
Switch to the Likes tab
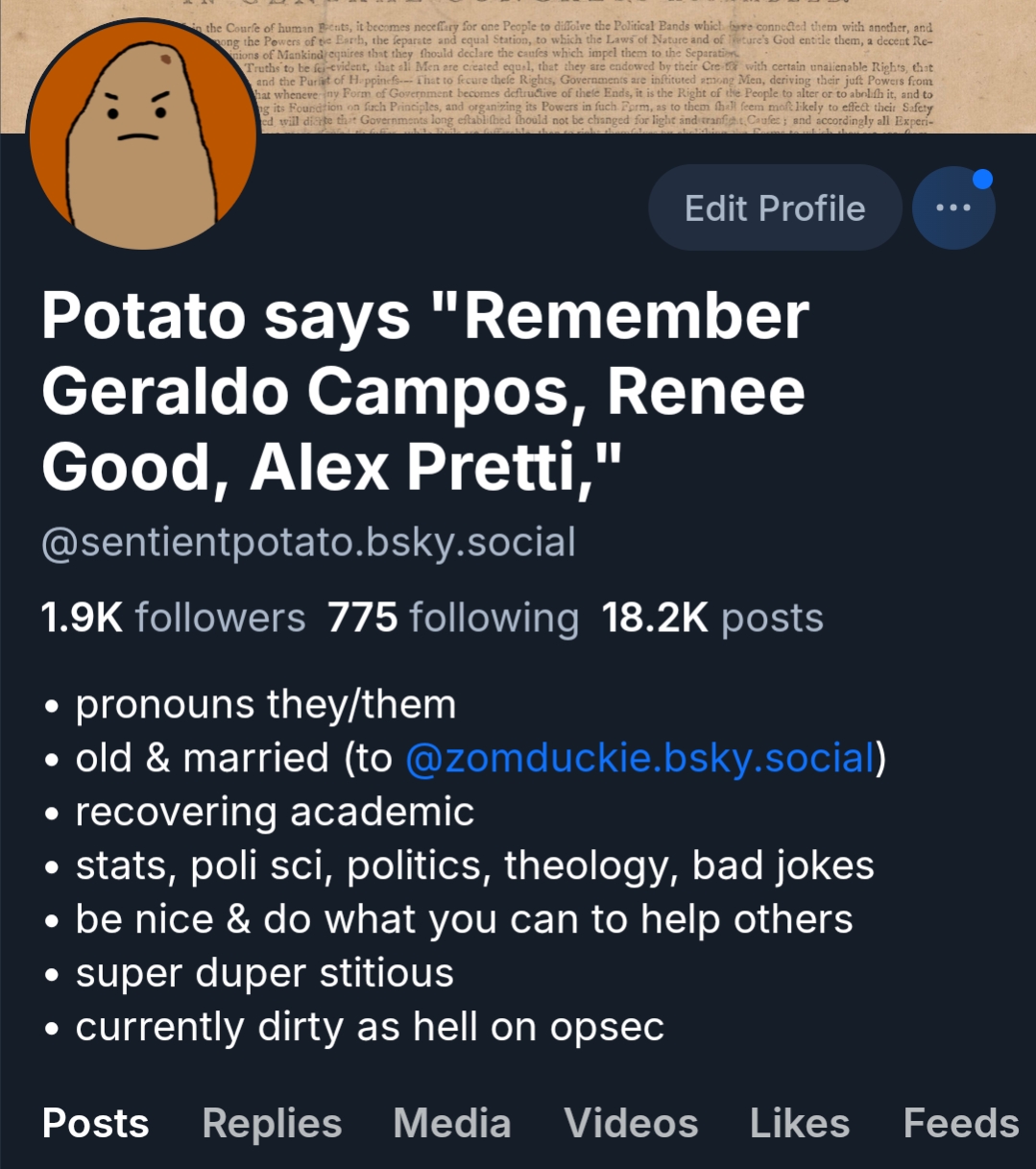pos(799,1123)
